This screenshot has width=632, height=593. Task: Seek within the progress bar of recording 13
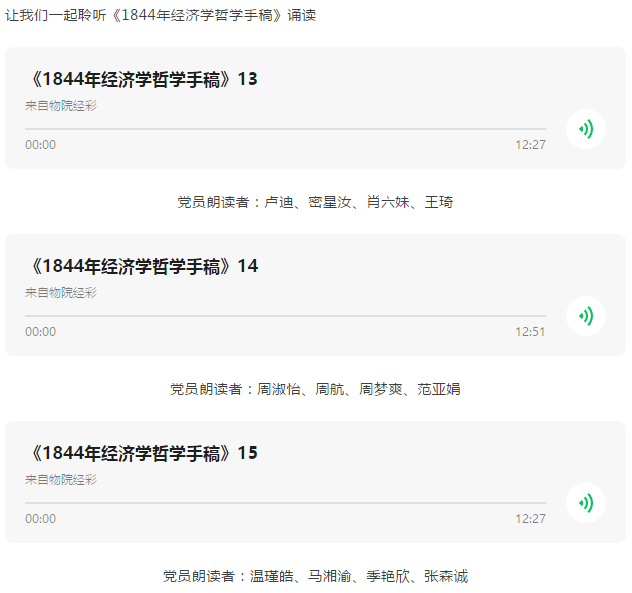click(285, 130)
